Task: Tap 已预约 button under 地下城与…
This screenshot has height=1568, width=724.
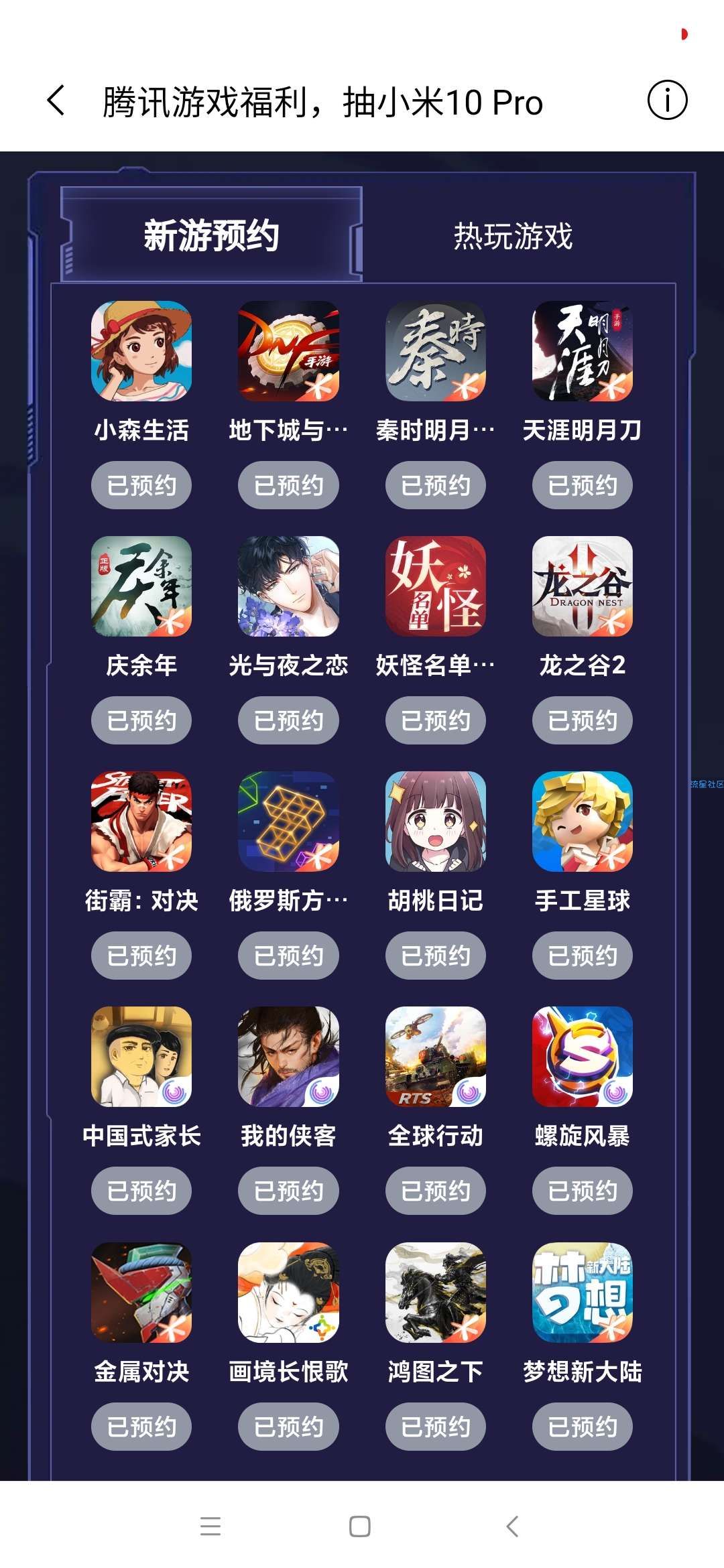Action: 288,485
